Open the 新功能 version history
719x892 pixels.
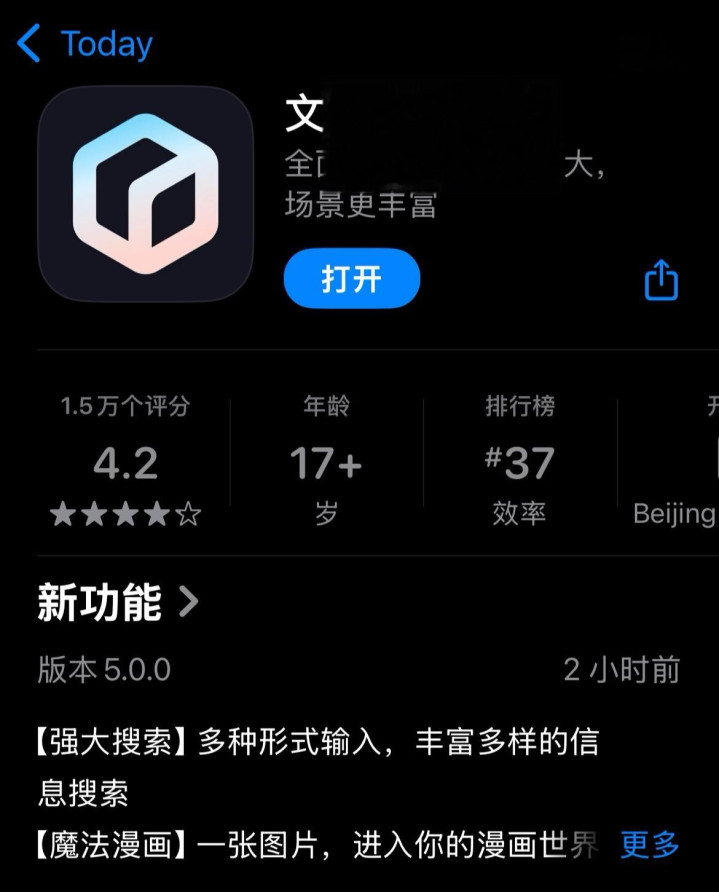click(x=118, y=602)
